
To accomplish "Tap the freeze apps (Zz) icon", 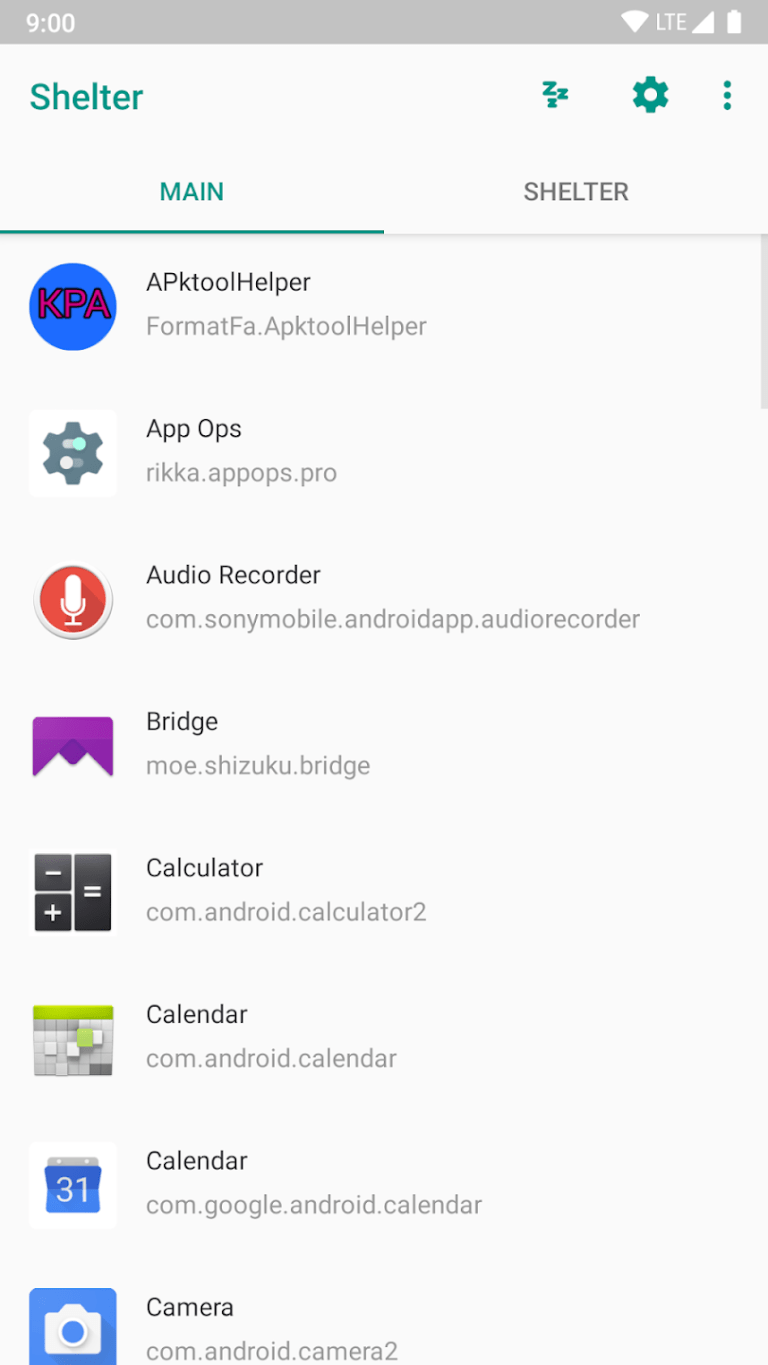I will point(555,95).
